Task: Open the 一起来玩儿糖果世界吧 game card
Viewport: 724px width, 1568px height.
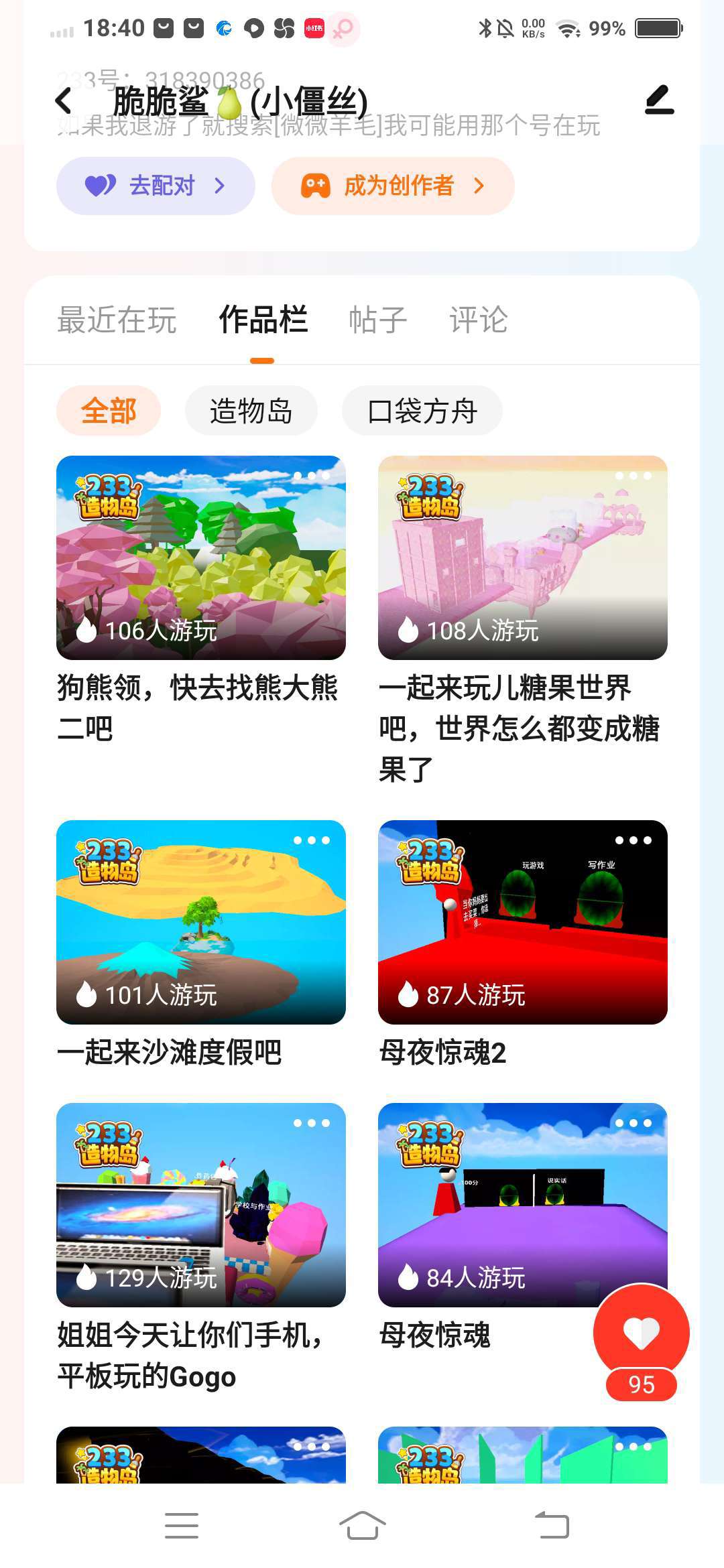Action: pos(523,558)
